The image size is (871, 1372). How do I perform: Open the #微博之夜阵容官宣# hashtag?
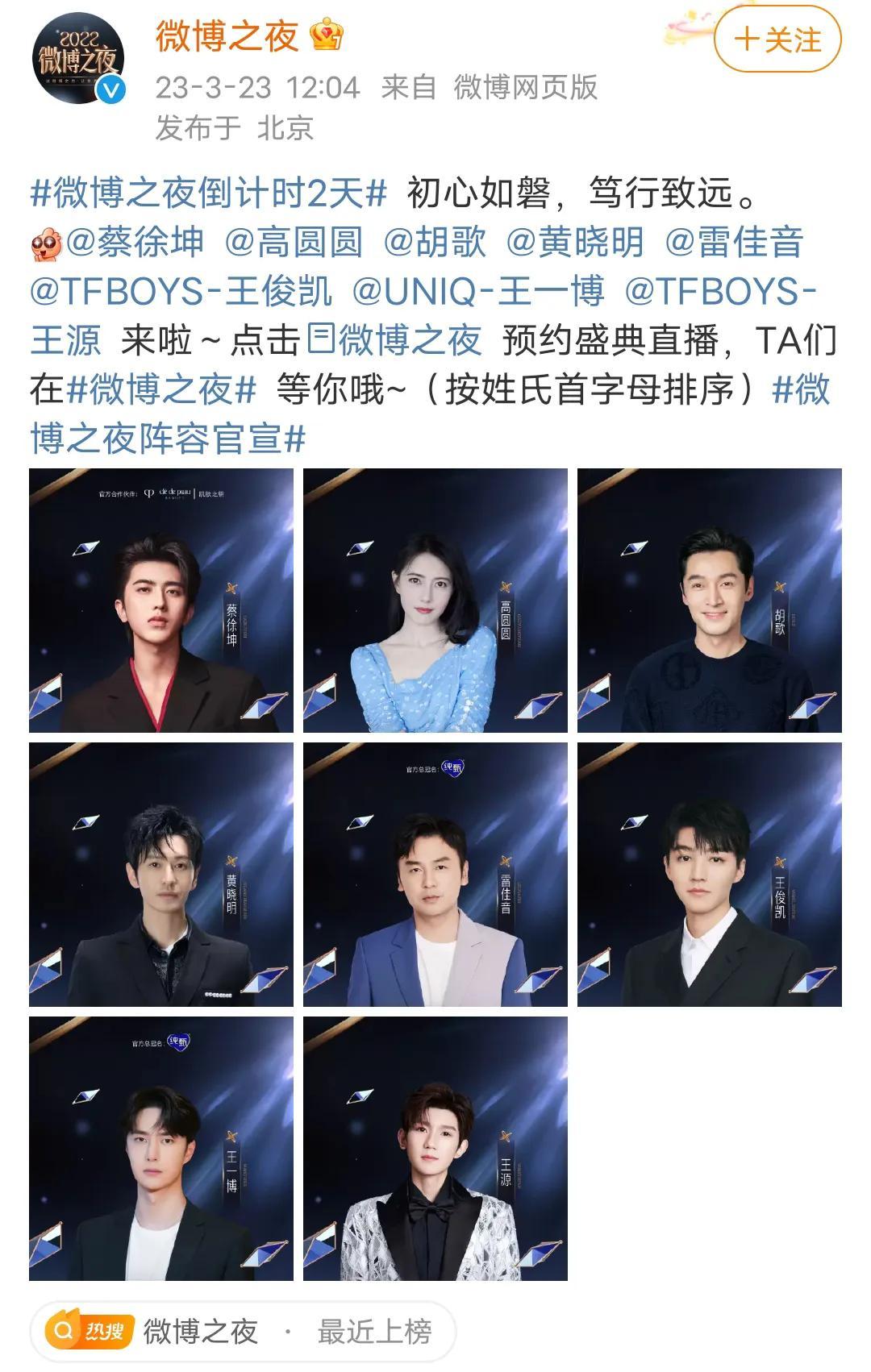coord(168,439)
